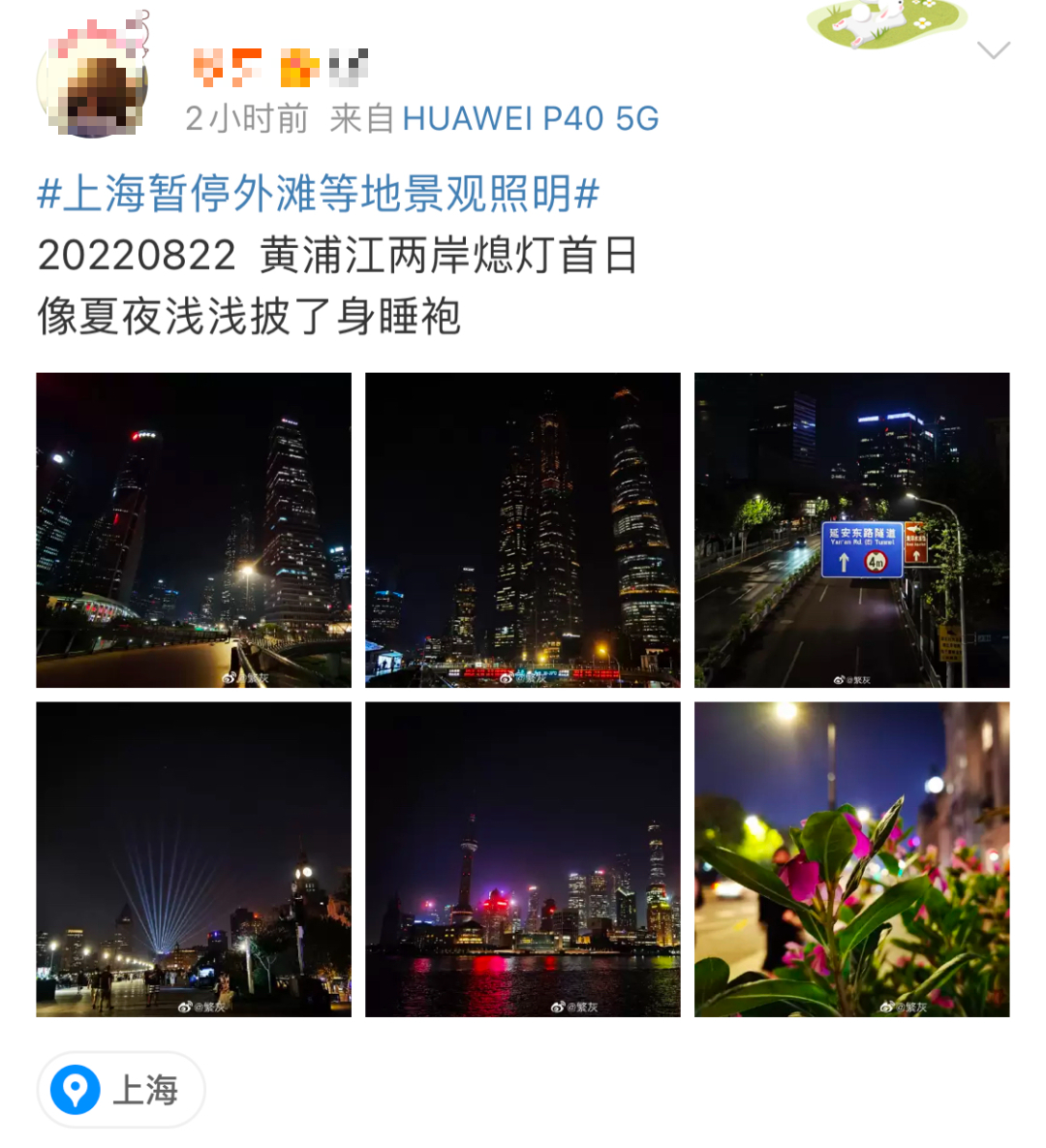This screenshot has width=1046, height=1148.
Task: View the Oriental Pearl Tower skyline photo
Action: point(522,859)
